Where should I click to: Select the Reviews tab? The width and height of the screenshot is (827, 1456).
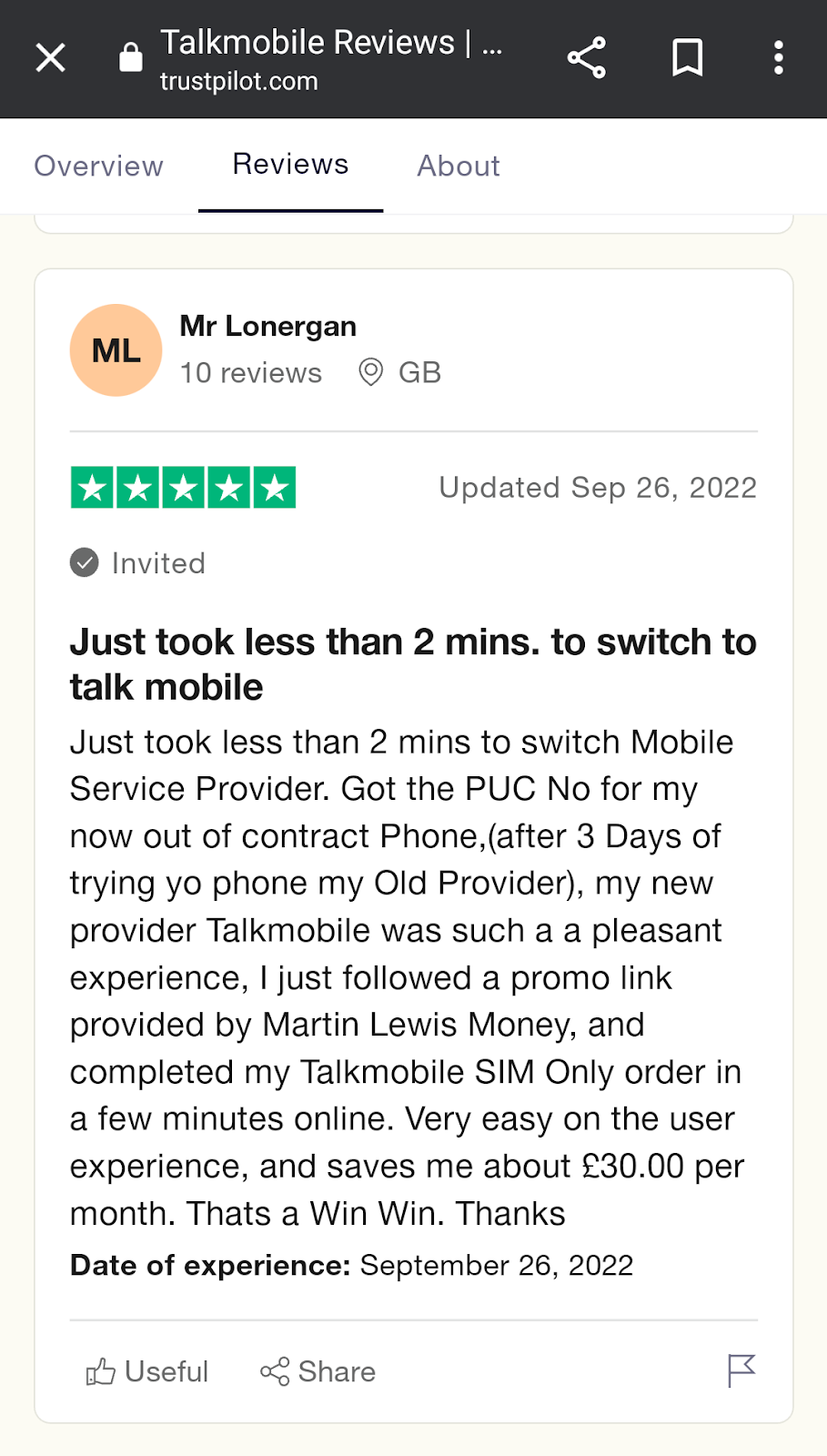coord(291,164)
